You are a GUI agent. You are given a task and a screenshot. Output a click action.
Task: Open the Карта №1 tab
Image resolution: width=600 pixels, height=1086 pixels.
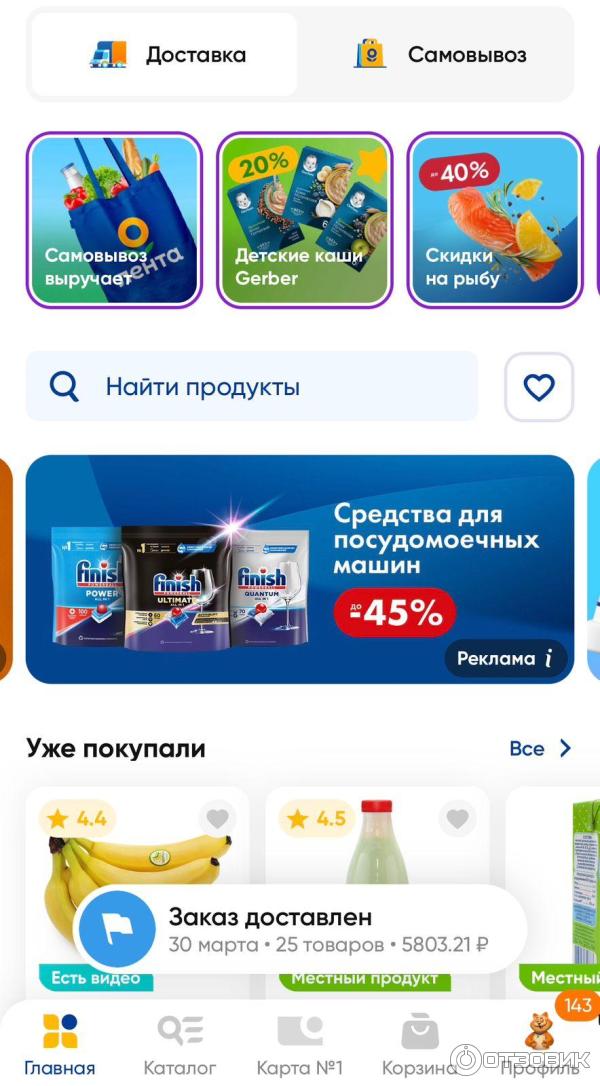(x=300, y=1045)
